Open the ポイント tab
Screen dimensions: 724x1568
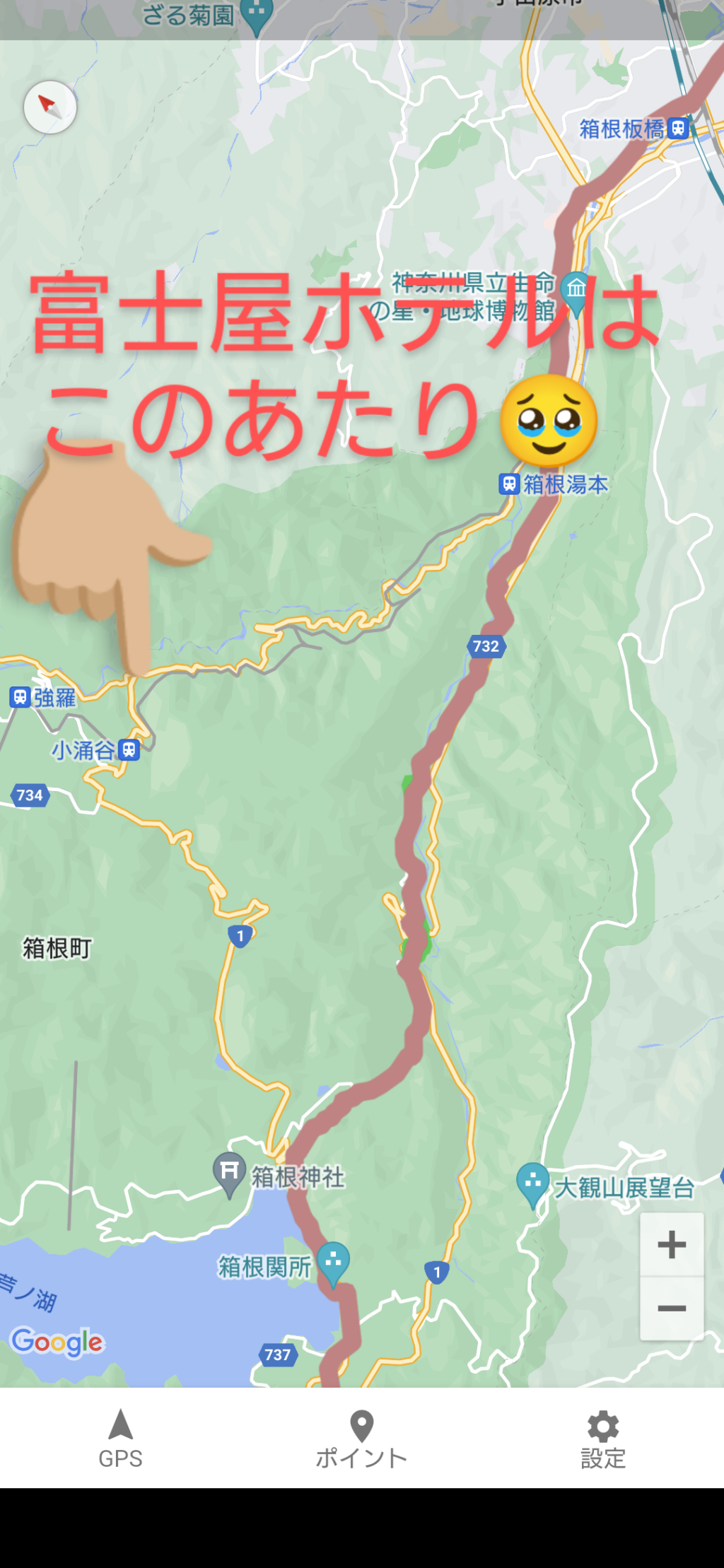tap(361, 1439)
